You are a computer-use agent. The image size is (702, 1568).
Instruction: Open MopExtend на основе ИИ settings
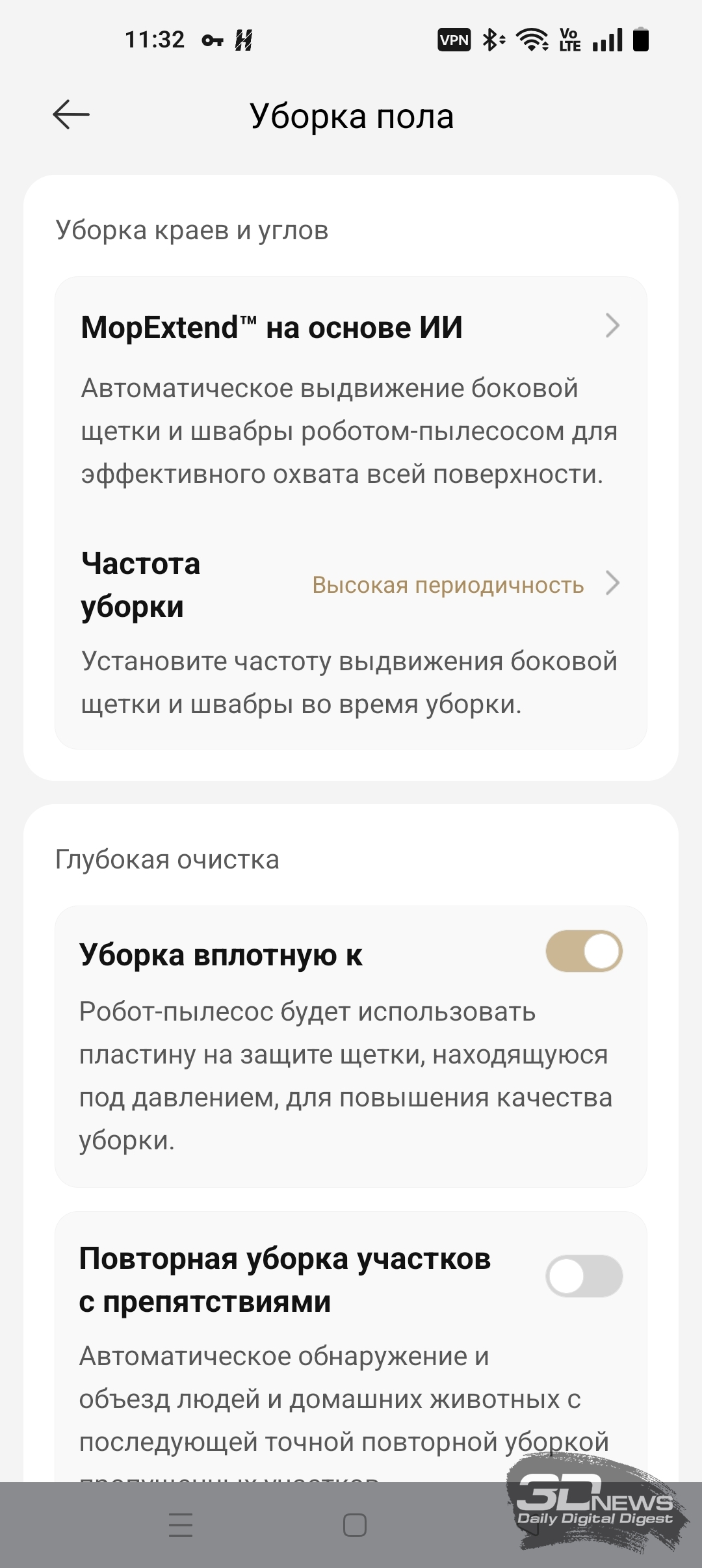(x=350, y=327)
